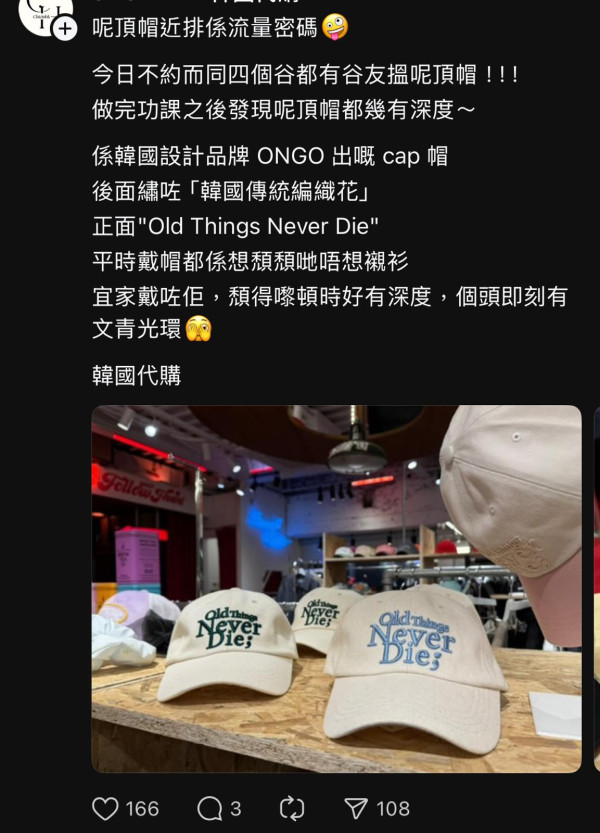Share this post via the send icon
Image resolution: width=600 pixels, height=833 pixels.
tap(356, 808)
